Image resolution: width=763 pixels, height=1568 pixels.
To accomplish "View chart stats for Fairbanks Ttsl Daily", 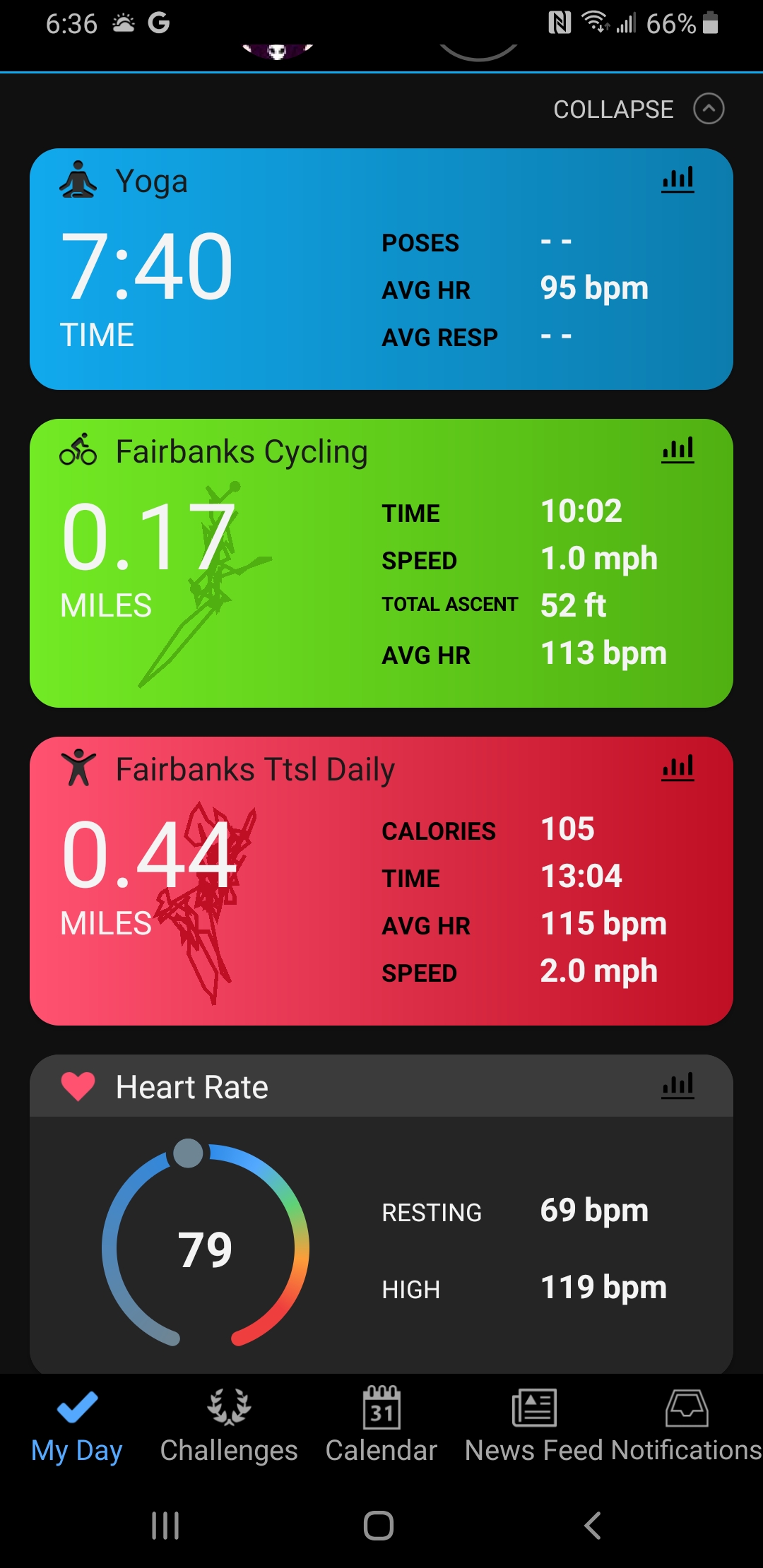I will [x=678, y=768].
